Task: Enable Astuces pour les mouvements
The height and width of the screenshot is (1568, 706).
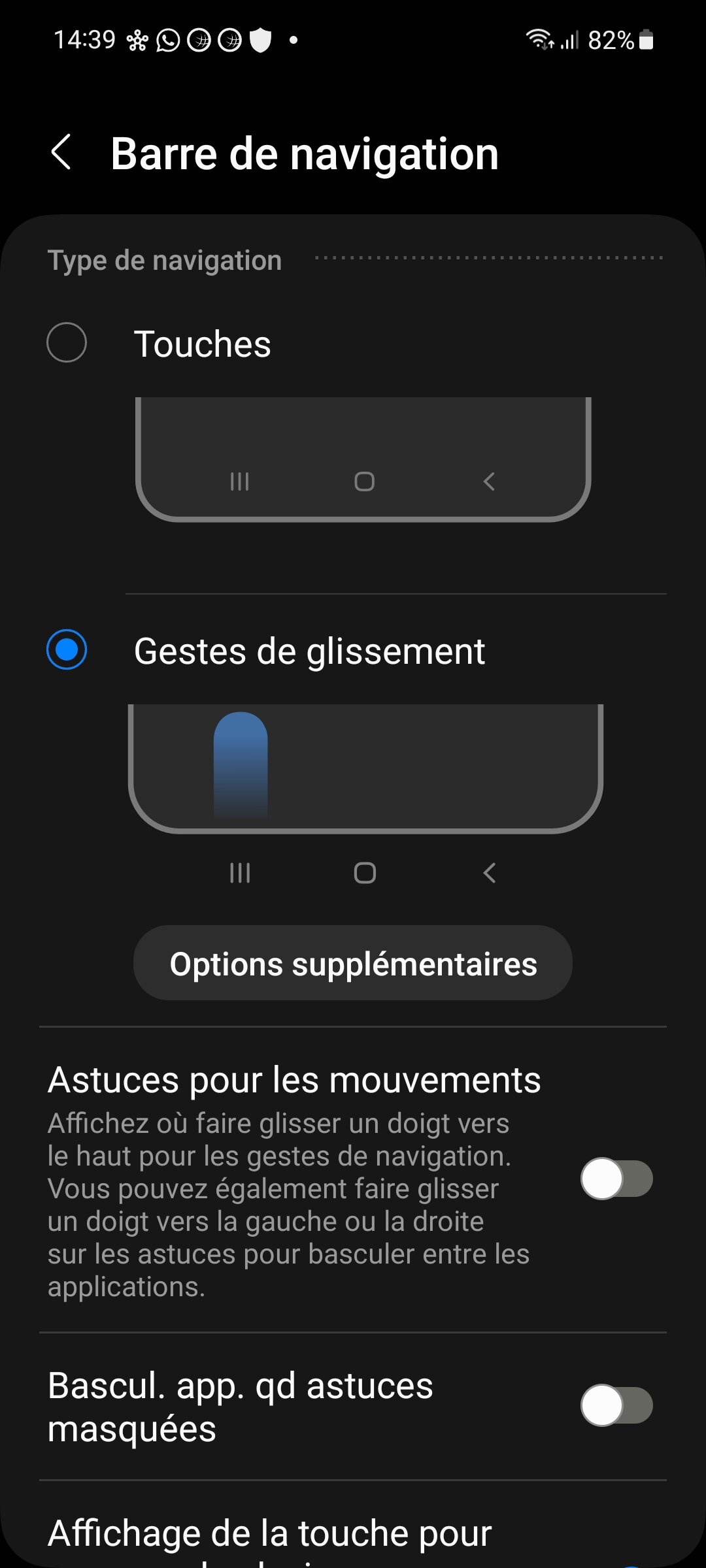Action: pos(616,1179)
